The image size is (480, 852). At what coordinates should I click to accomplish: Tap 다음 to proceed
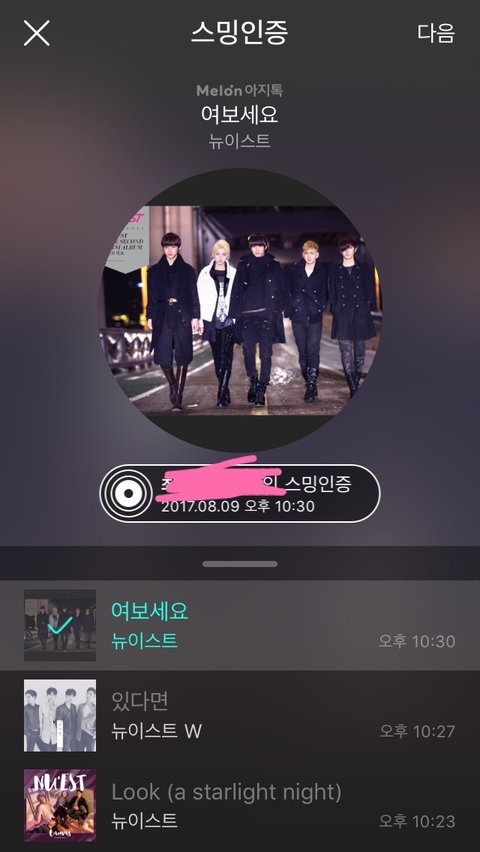point(435,33)
